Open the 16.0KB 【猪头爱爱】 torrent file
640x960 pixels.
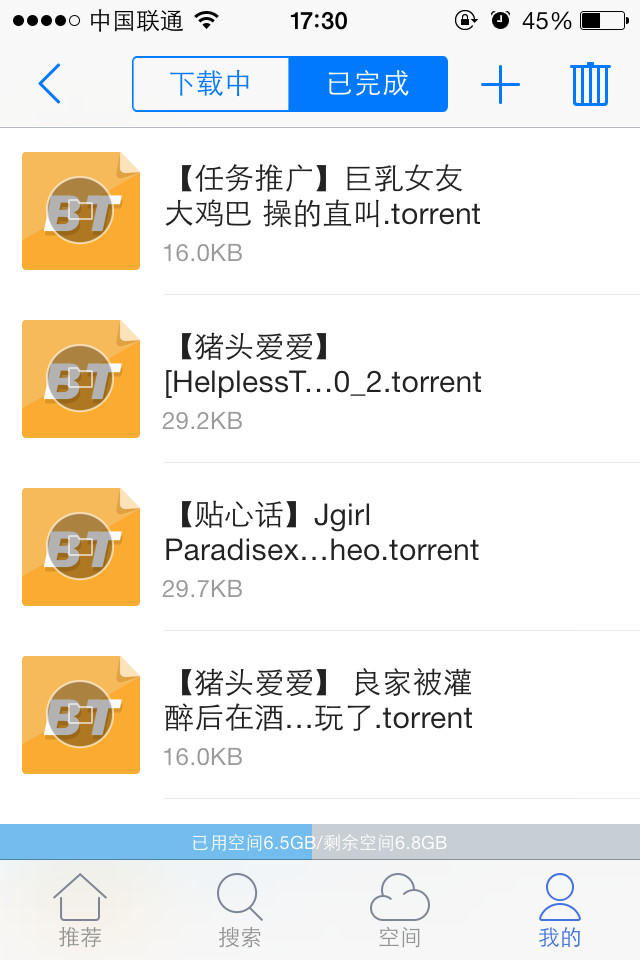click(x=320, y=716)
